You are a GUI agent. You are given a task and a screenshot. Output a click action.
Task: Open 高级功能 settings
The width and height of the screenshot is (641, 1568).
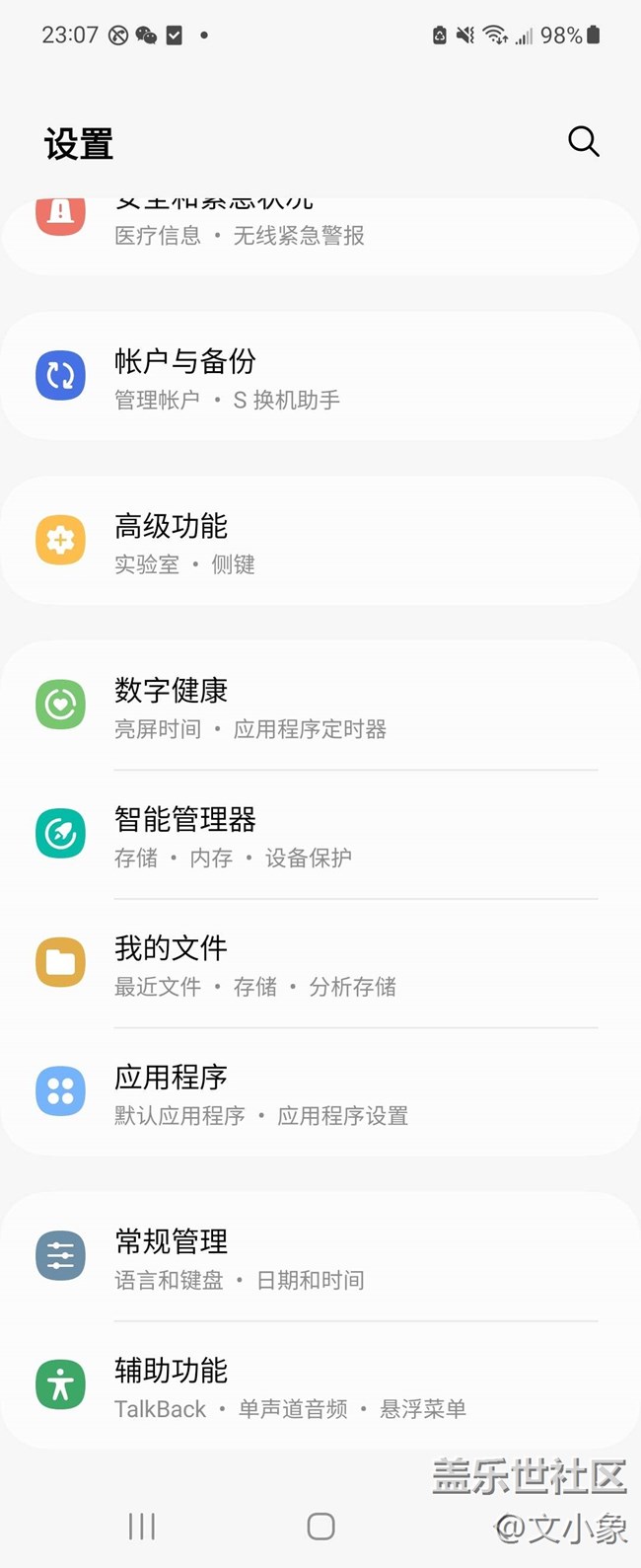[x=320, y=542]
